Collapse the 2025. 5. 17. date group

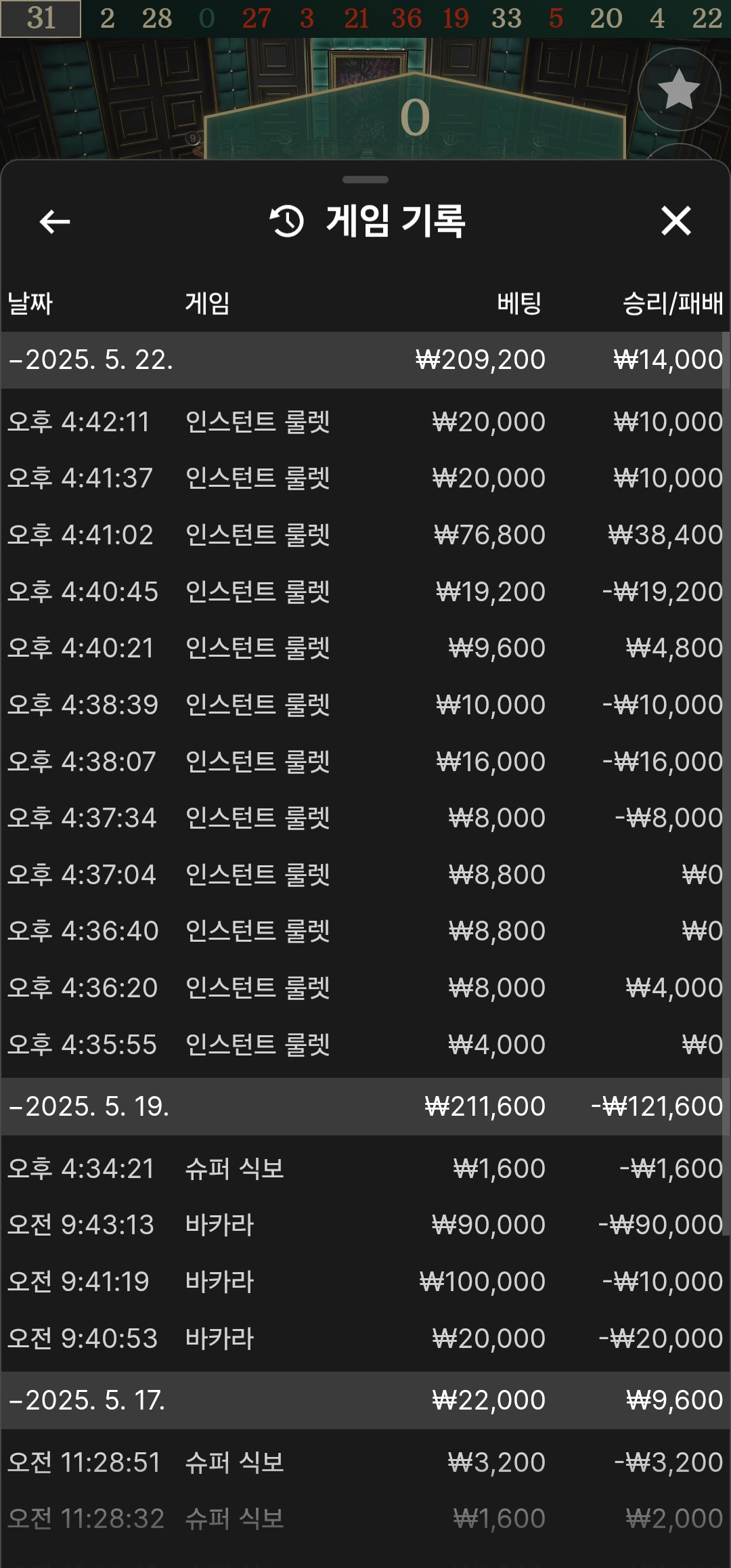[x=88, y=1399]
